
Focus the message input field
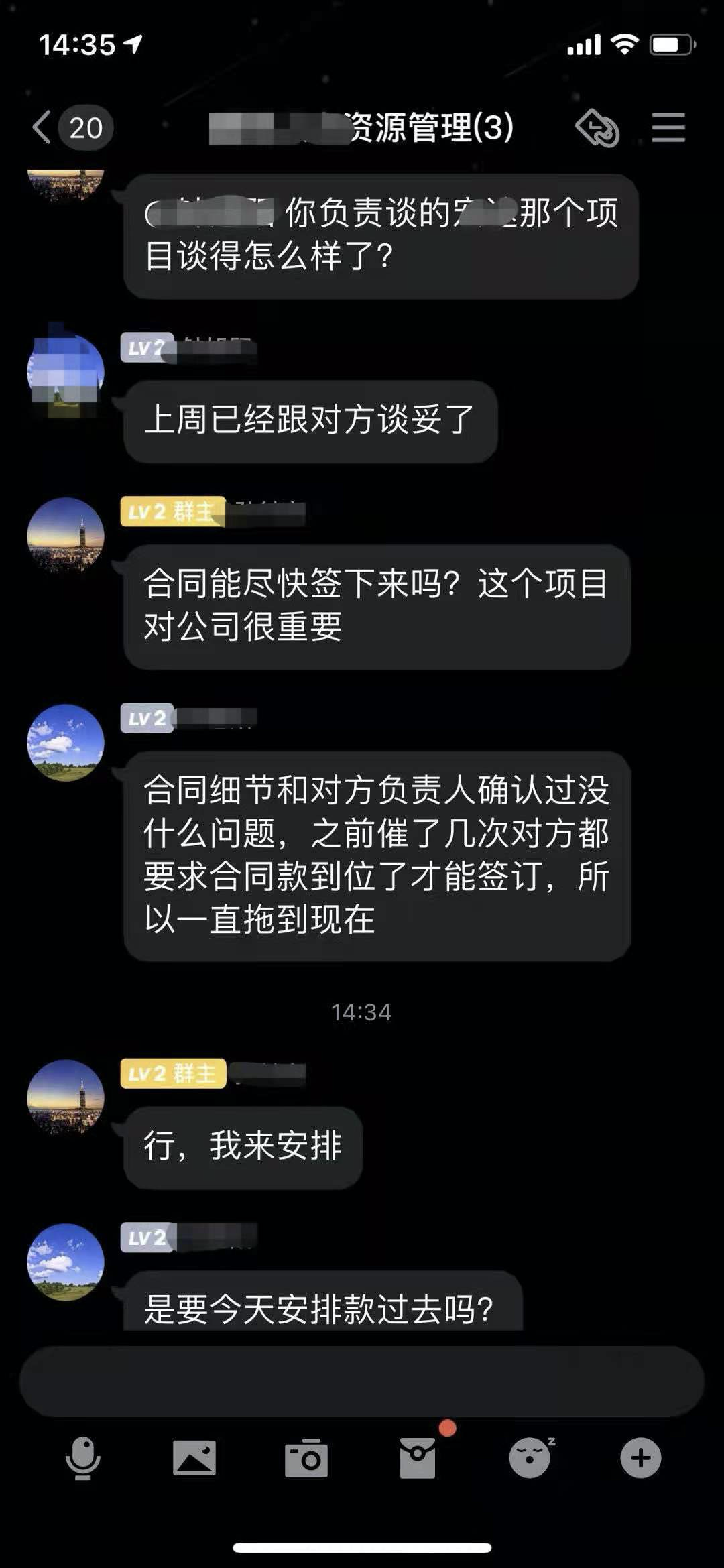[362, 1381]
